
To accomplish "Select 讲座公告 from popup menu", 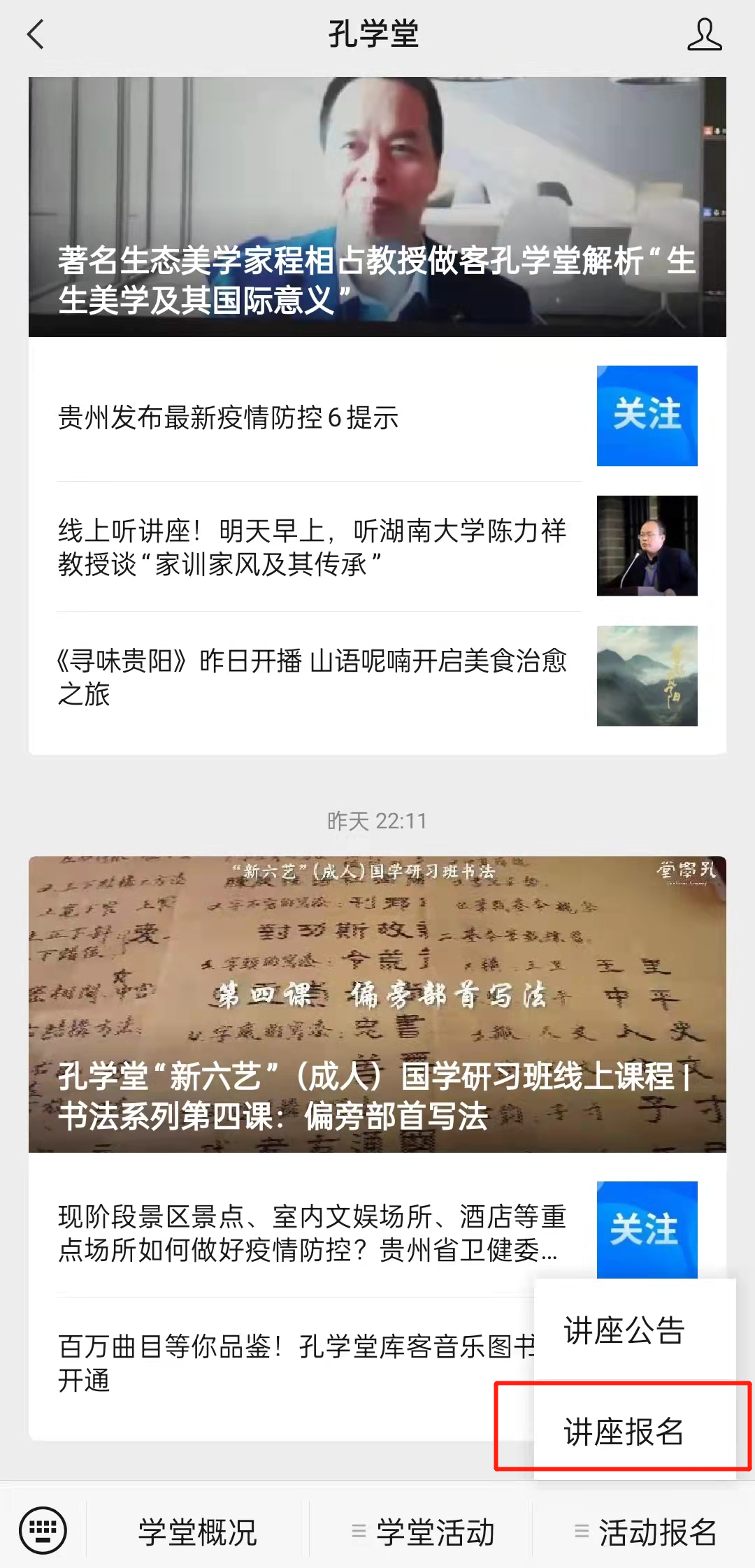I will point(624,1330).
